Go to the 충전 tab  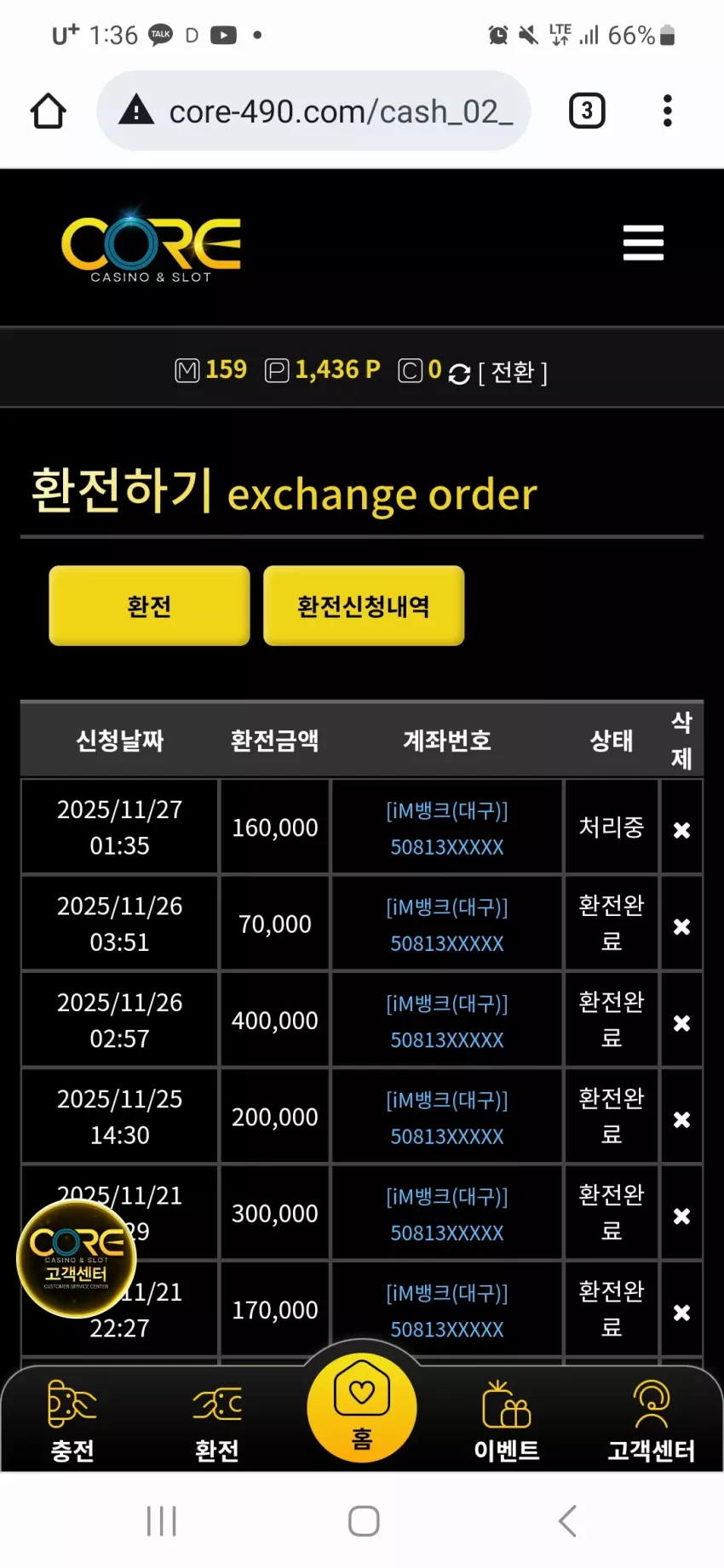(x=72, y=1422)
